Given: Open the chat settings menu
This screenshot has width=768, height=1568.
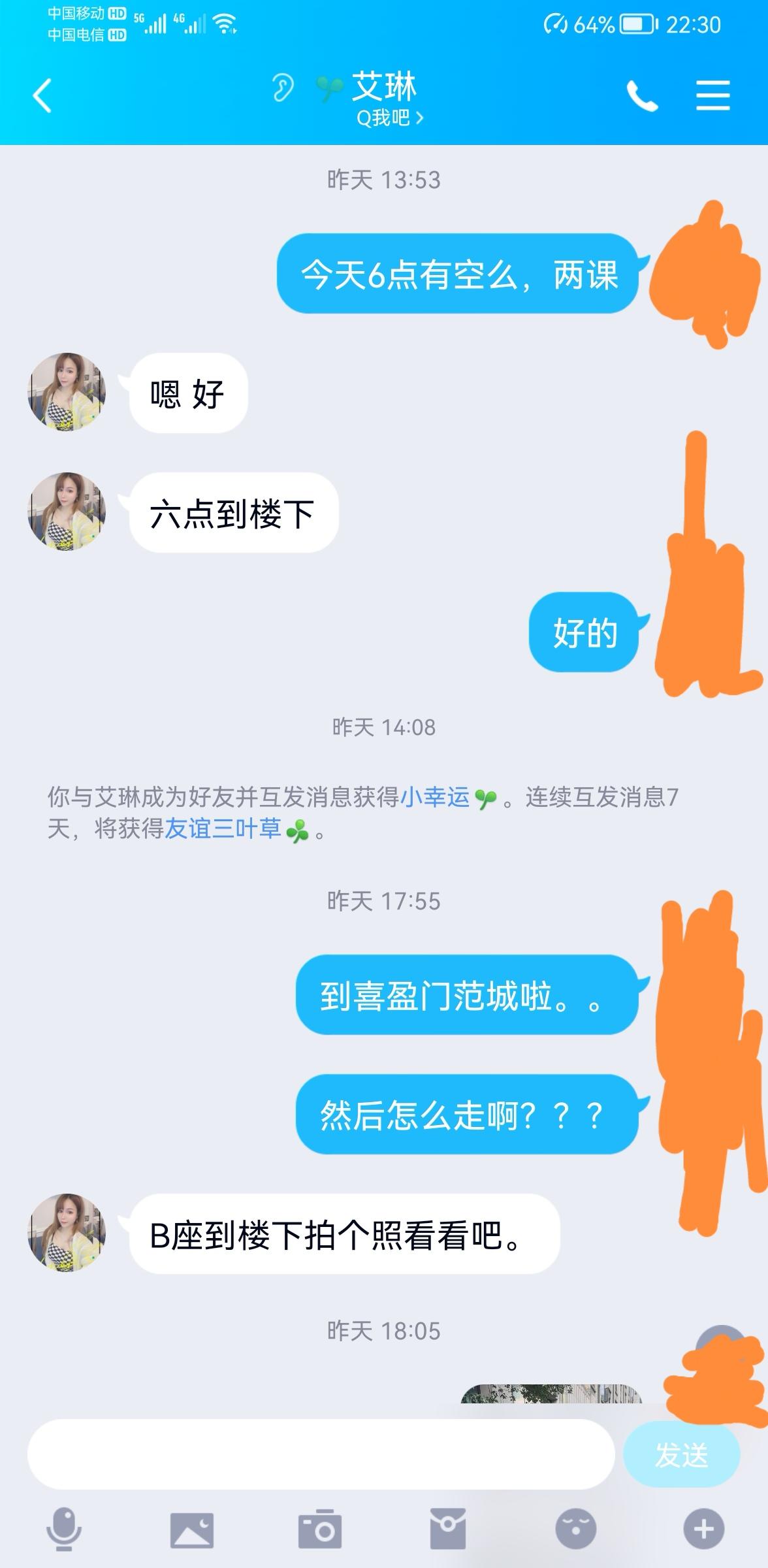Looking at the screenshot, I should [x=712, y=96].
